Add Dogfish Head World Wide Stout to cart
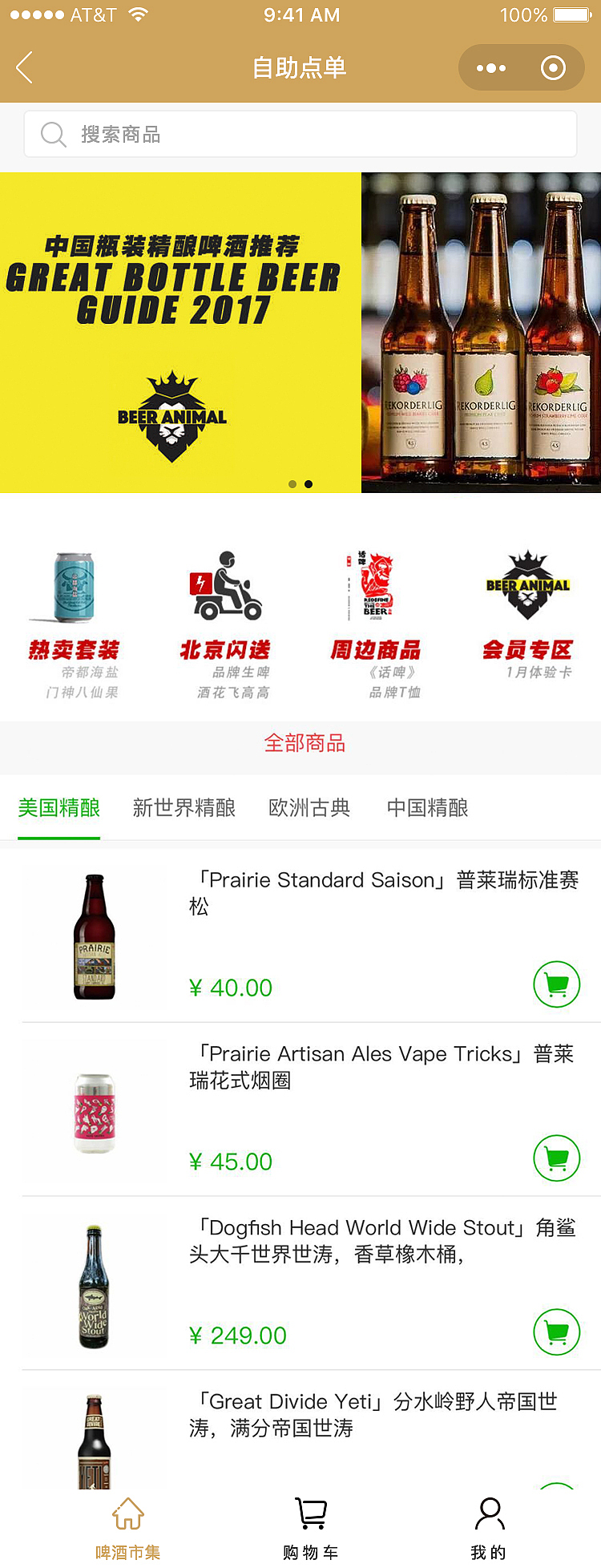The image size is (601, 1568). [x=557, y=1332]
